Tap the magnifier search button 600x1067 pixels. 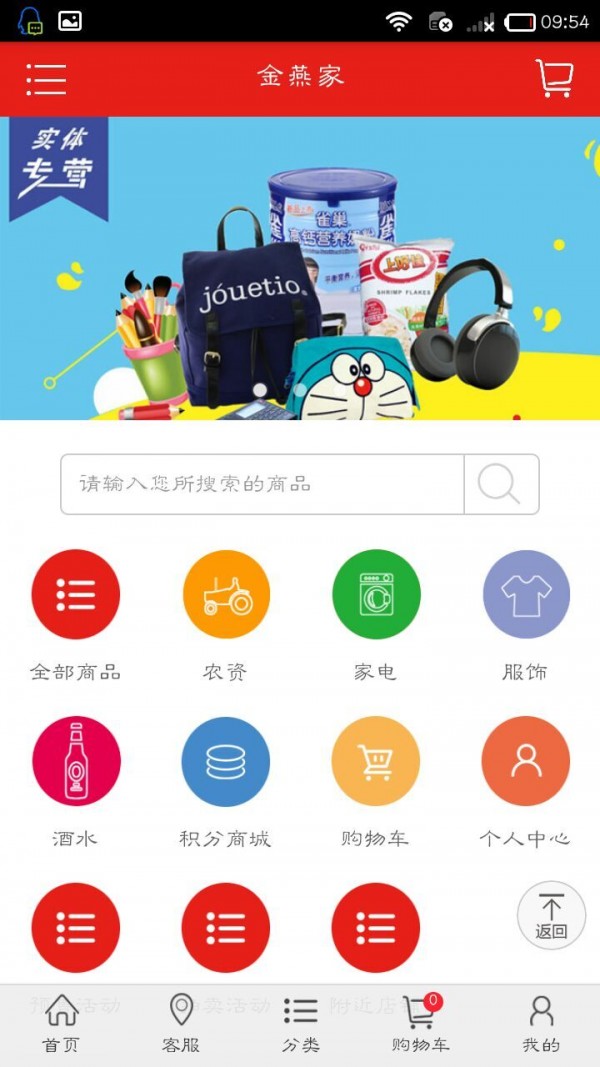[500, 484]
